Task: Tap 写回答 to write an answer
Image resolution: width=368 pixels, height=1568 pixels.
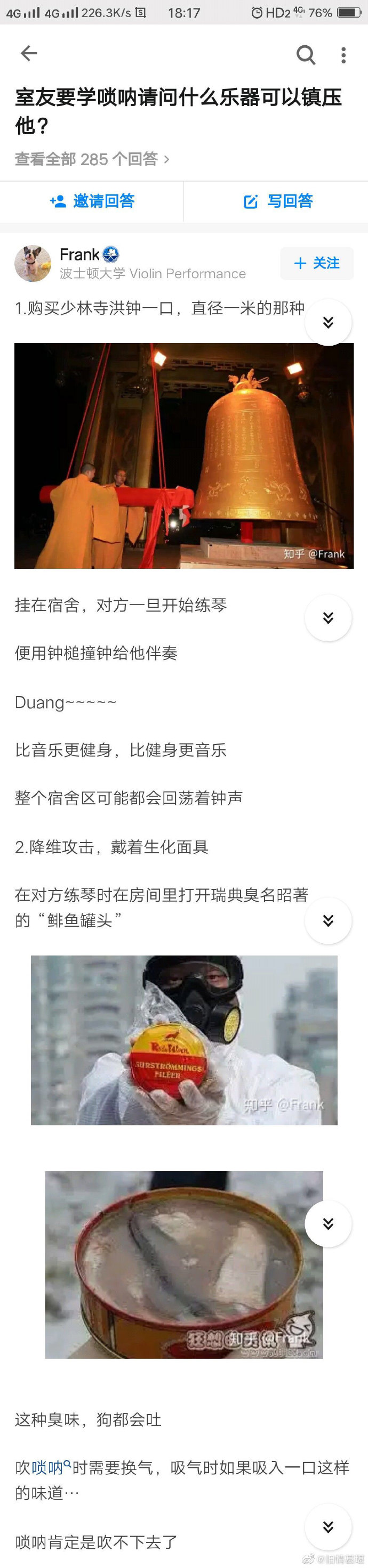Action: pos(277,201)
